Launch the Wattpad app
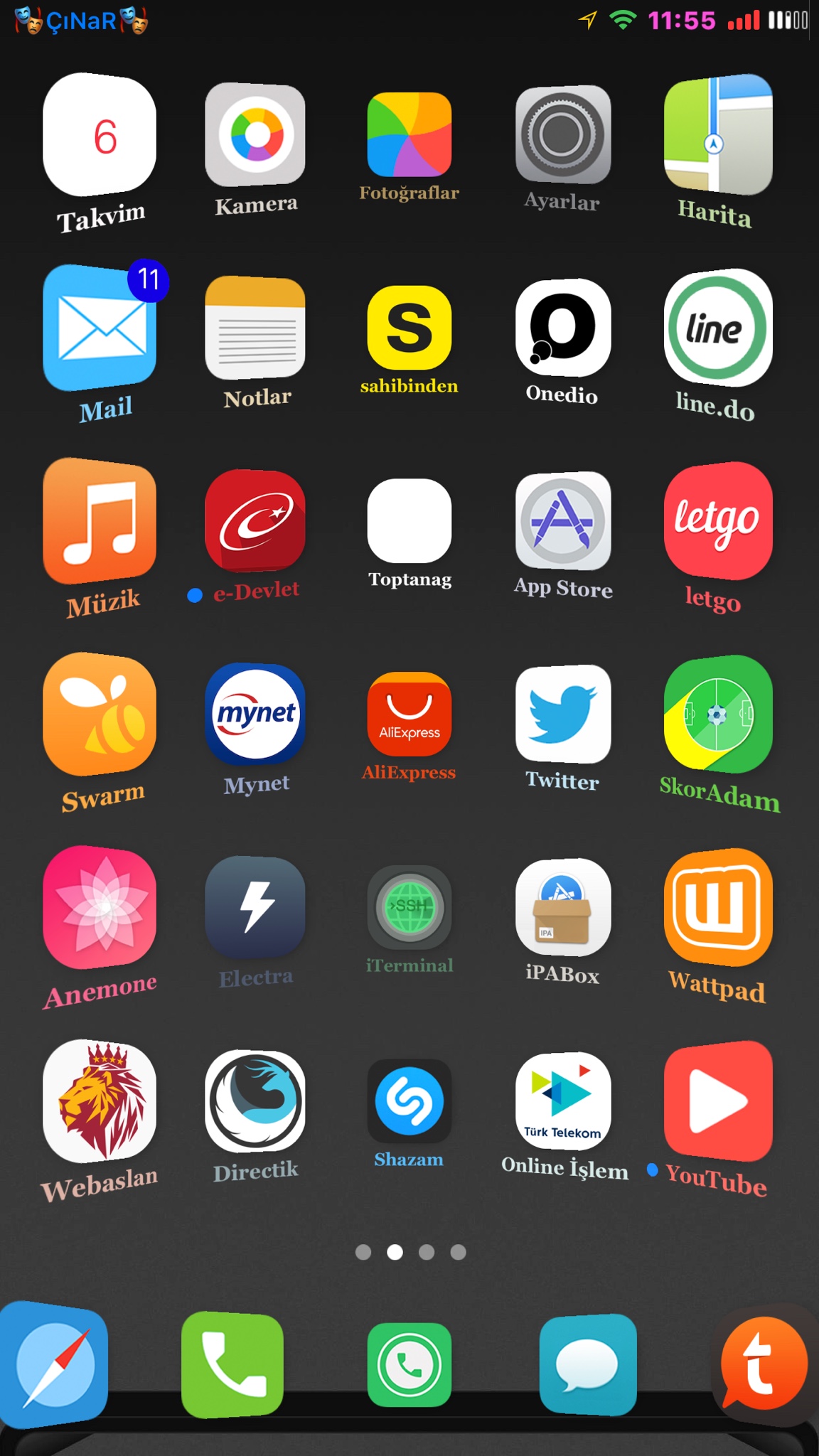 [717, 908]
